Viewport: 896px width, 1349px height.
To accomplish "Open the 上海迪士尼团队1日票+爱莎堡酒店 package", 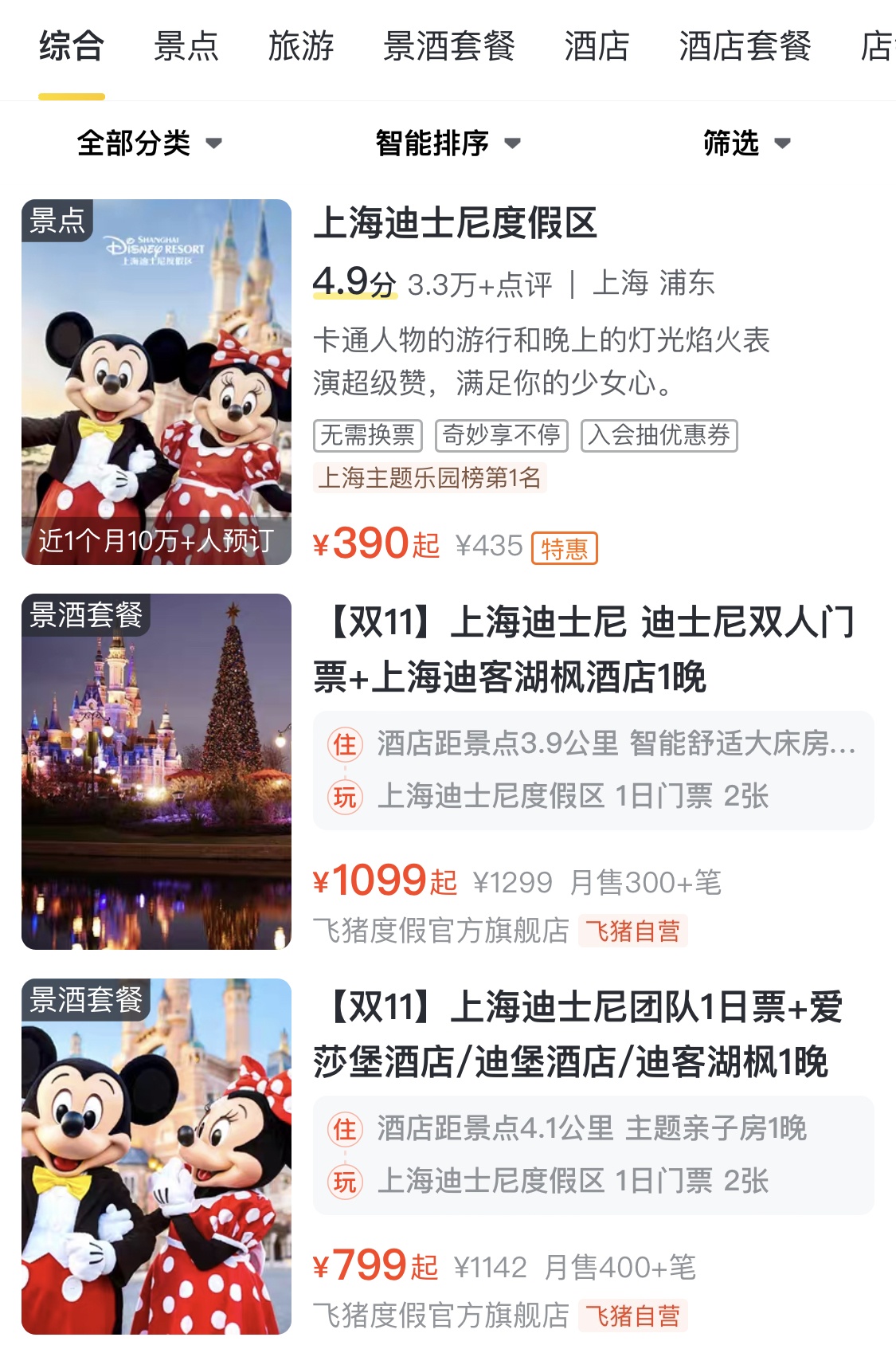I will click(x=577, y=1033).
